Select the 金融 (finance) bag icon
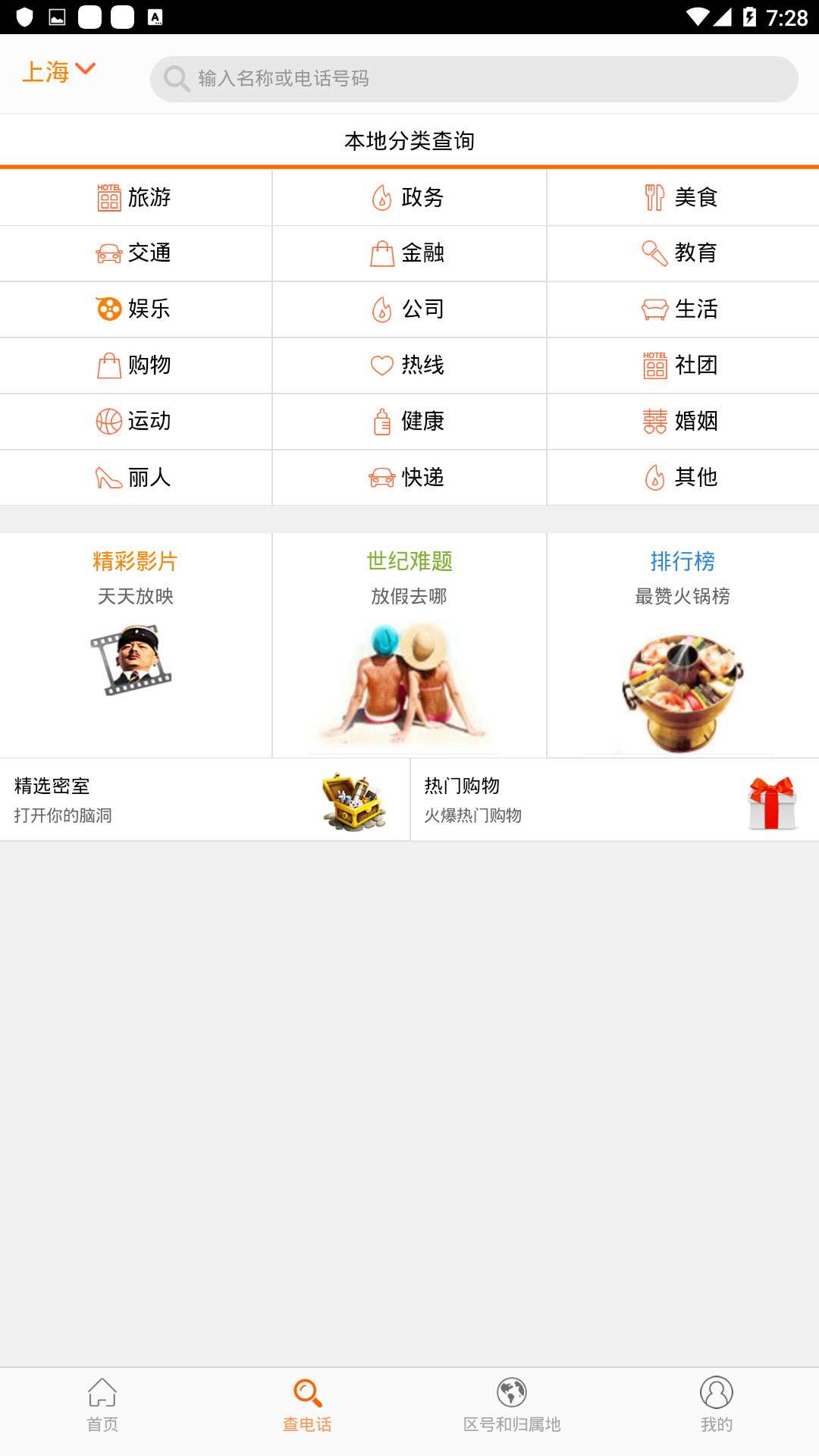The image size is (819, 1456). coord(381,253)
